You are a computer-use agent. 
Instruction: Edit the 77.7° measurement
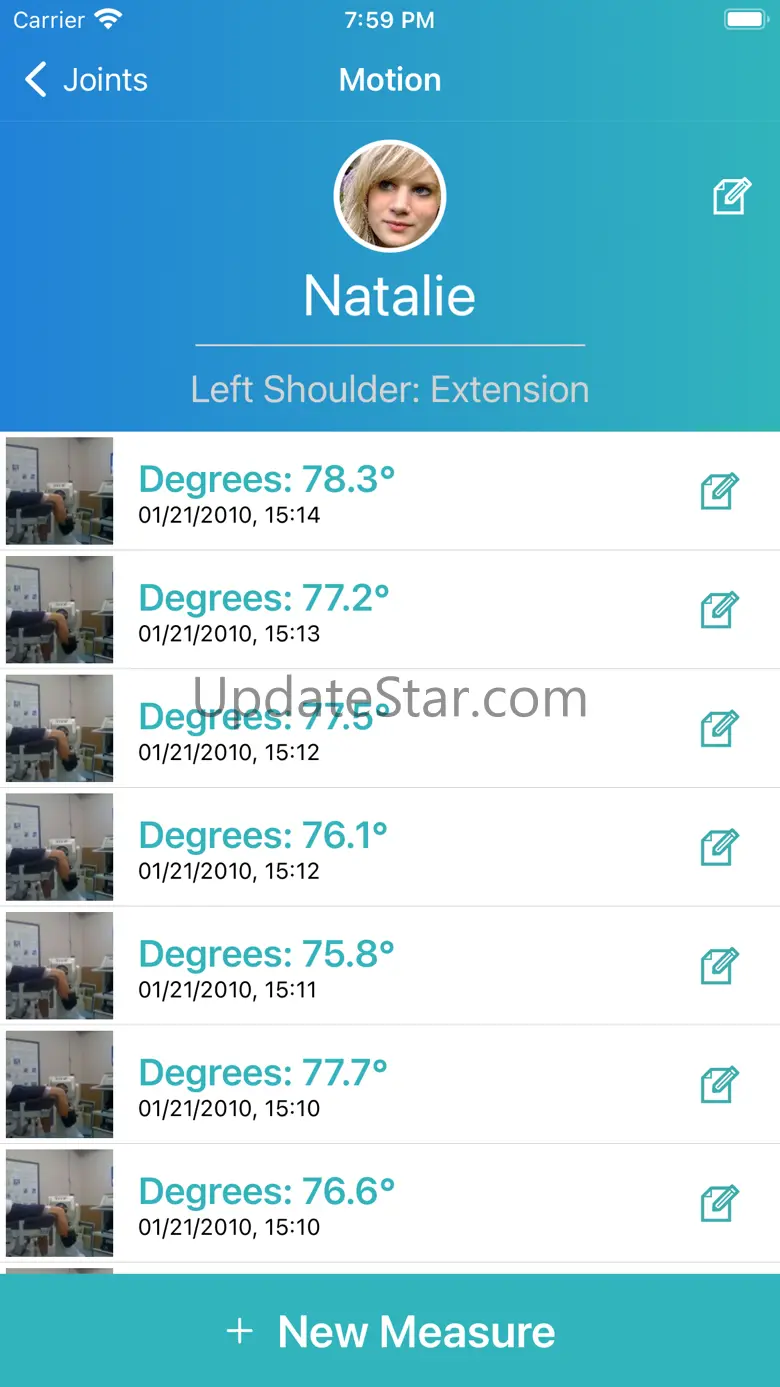coord(719,1085)
